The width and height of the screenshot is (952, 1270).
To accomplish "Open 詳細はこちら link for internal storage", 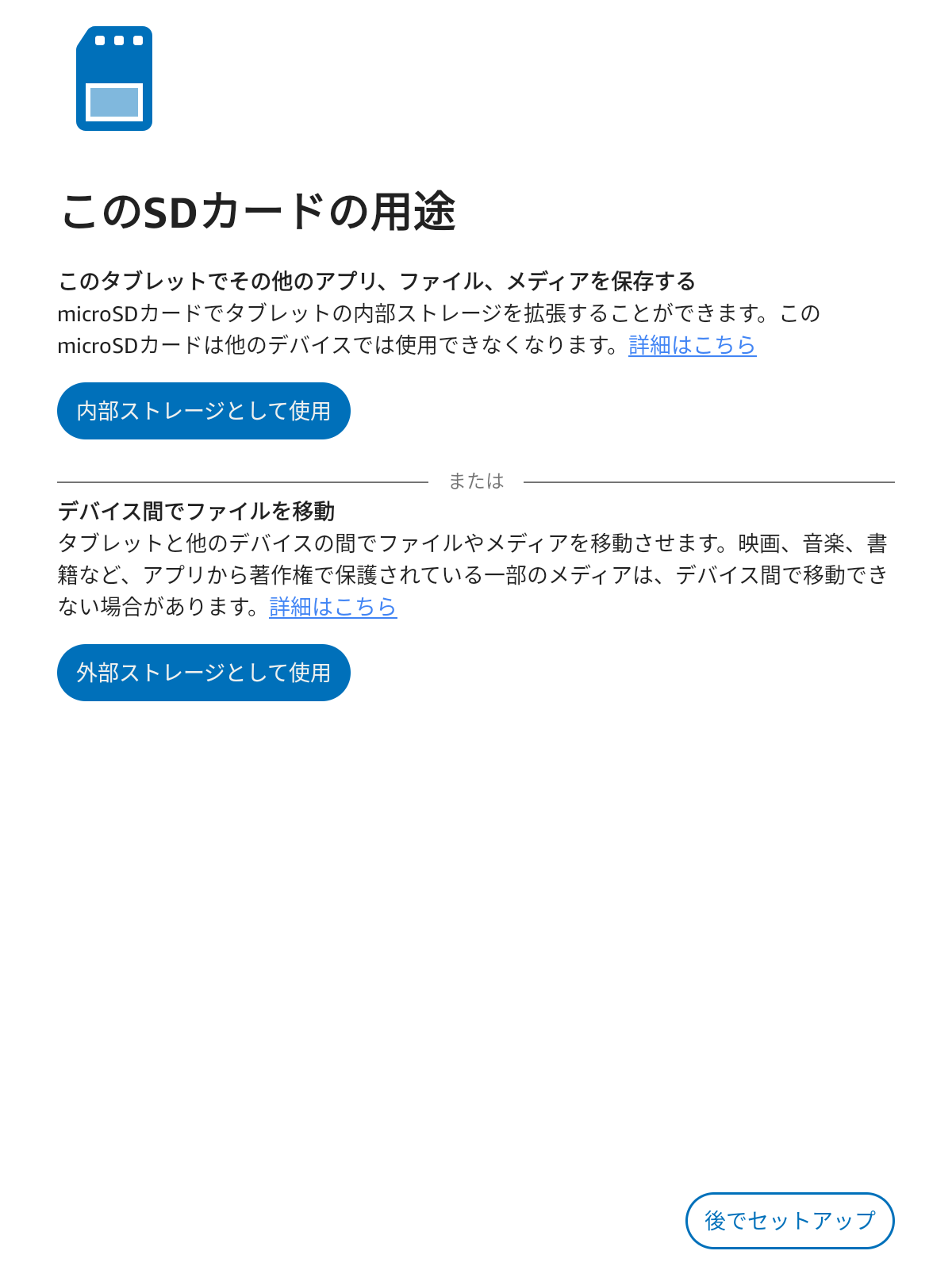I will click(x=692, y=345).
